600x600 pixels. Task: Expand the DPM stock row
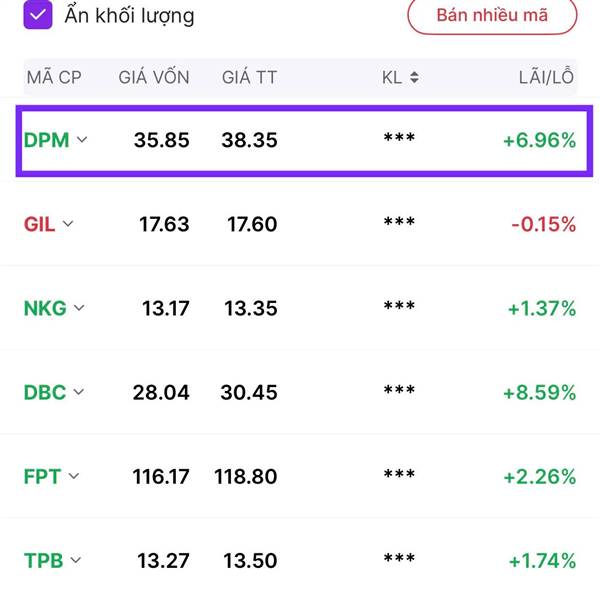click(82, 140)
